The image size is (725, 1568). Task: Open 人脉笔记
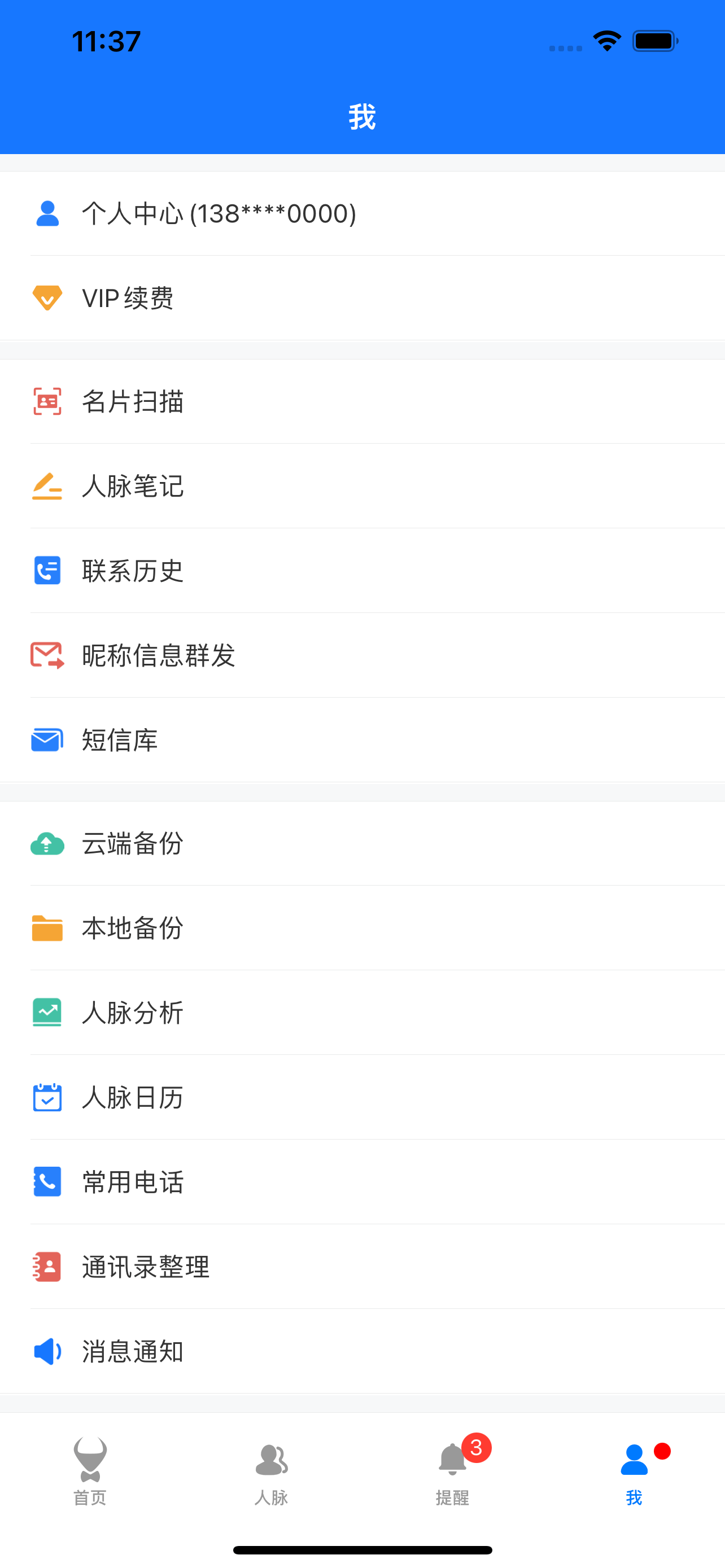pyautogui.click(x=362, y=487)
